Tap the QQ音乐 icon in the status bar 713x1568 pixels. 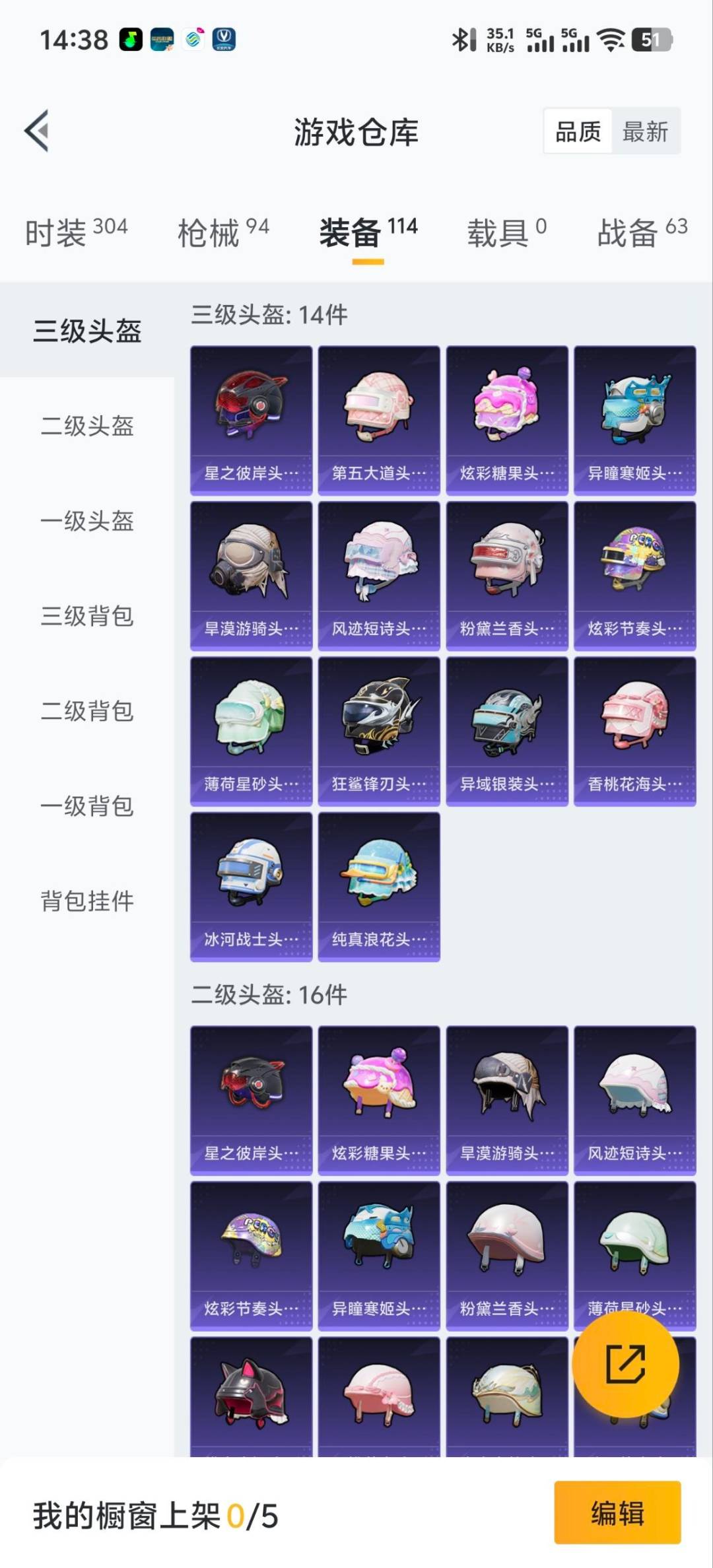pos(129,40)
